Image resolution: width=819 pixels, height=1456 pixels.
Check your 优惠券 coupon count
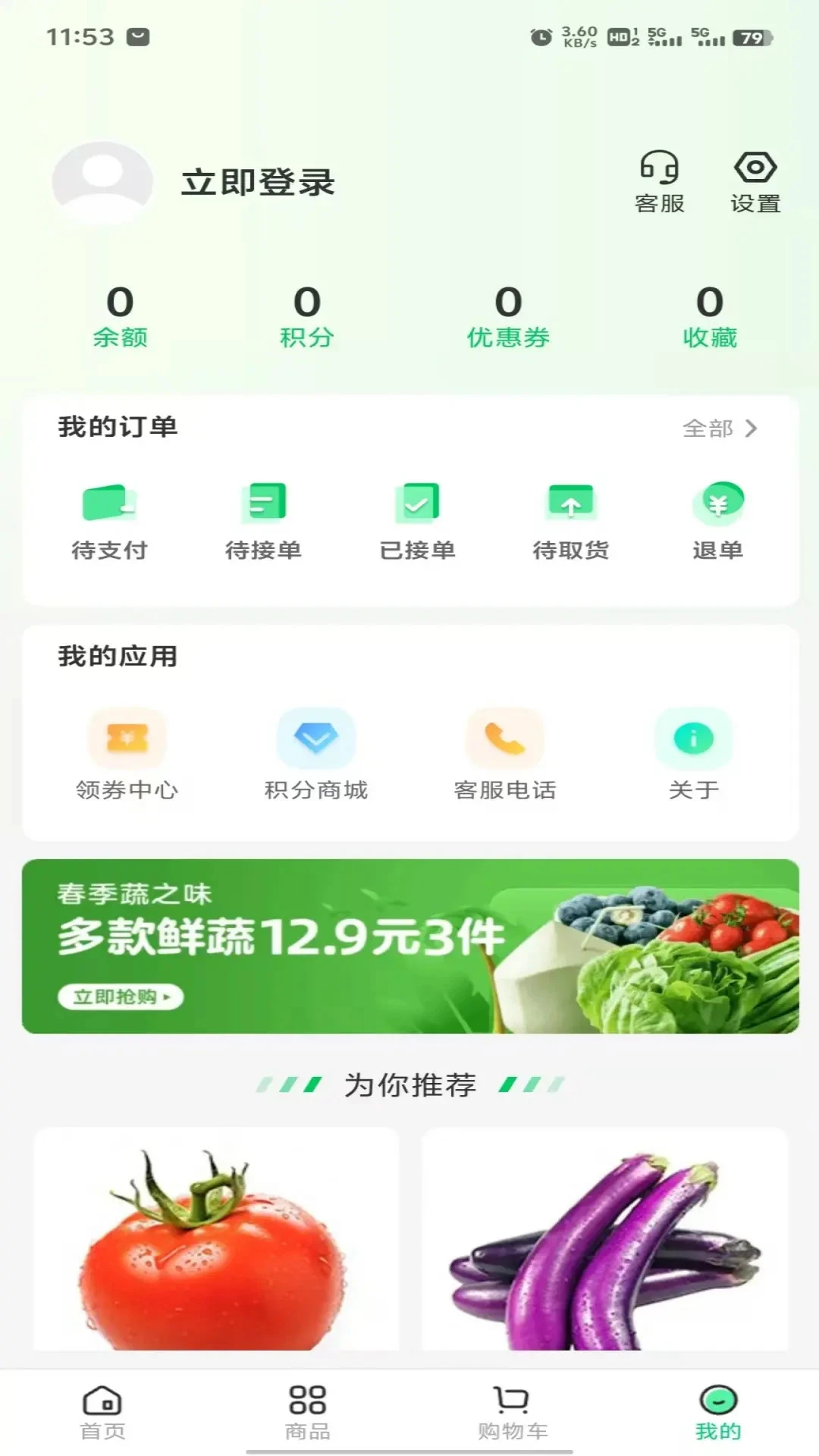pos(507,317)
